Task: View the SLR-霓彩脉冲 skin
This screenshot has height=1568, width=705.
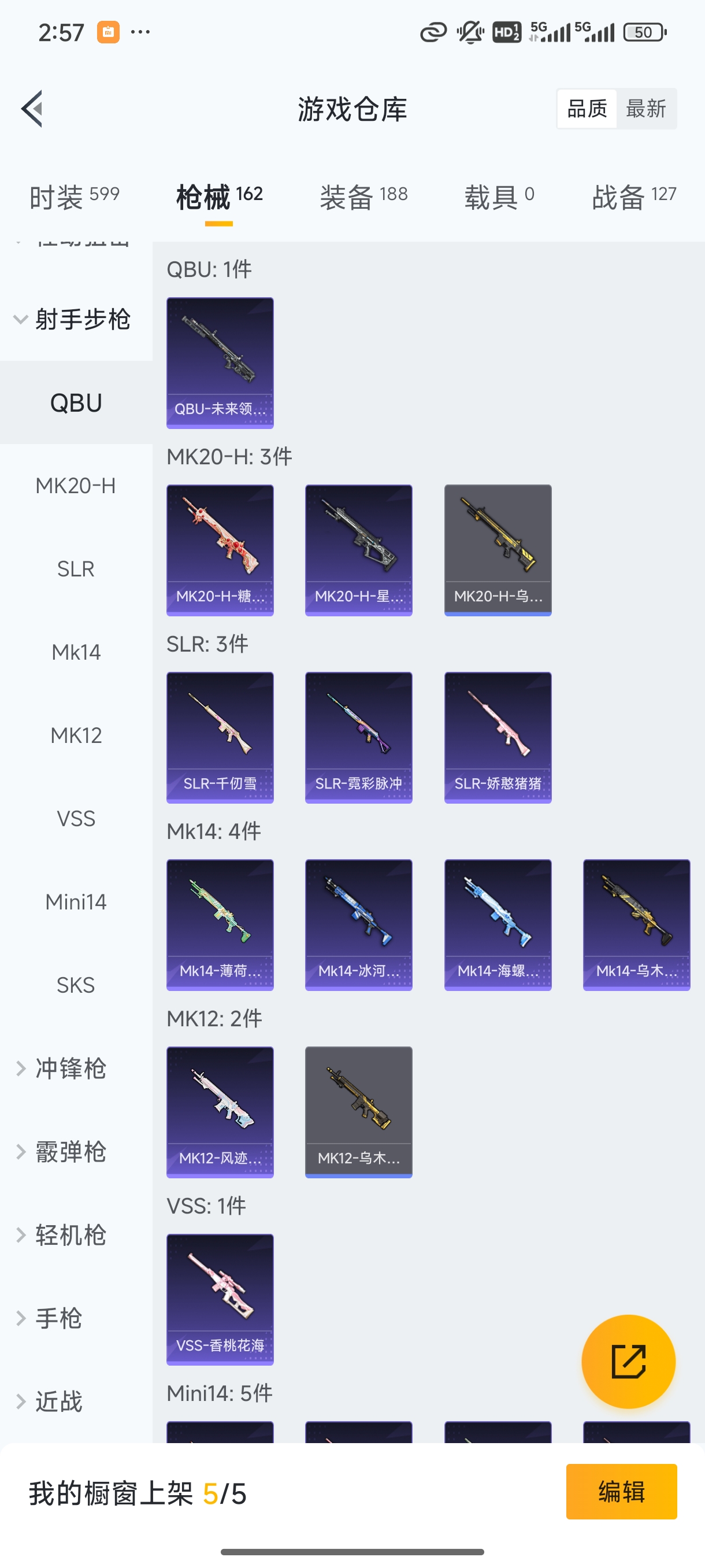Action: click(x=358, y=737)
